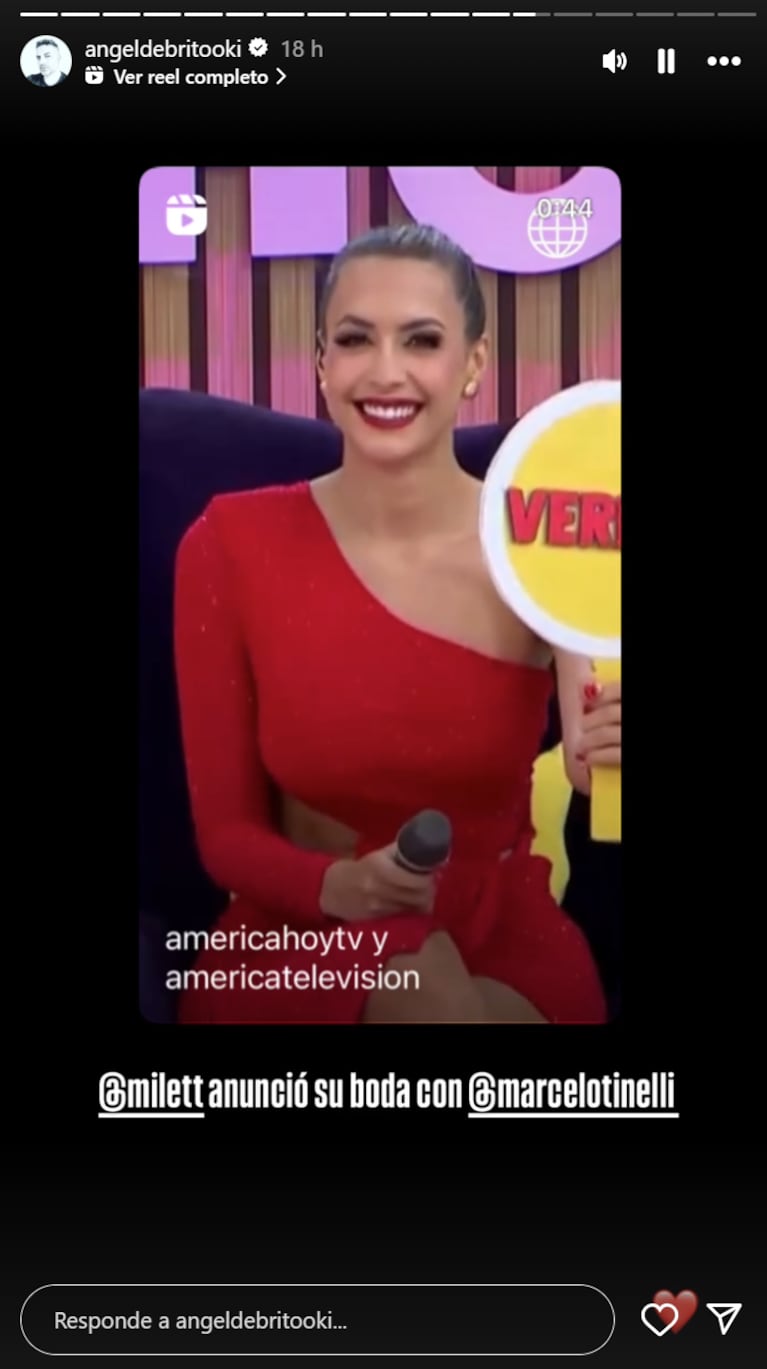Open angeldebritooki's profile picture
This screenshot has width=767, height=1369.
46,61
